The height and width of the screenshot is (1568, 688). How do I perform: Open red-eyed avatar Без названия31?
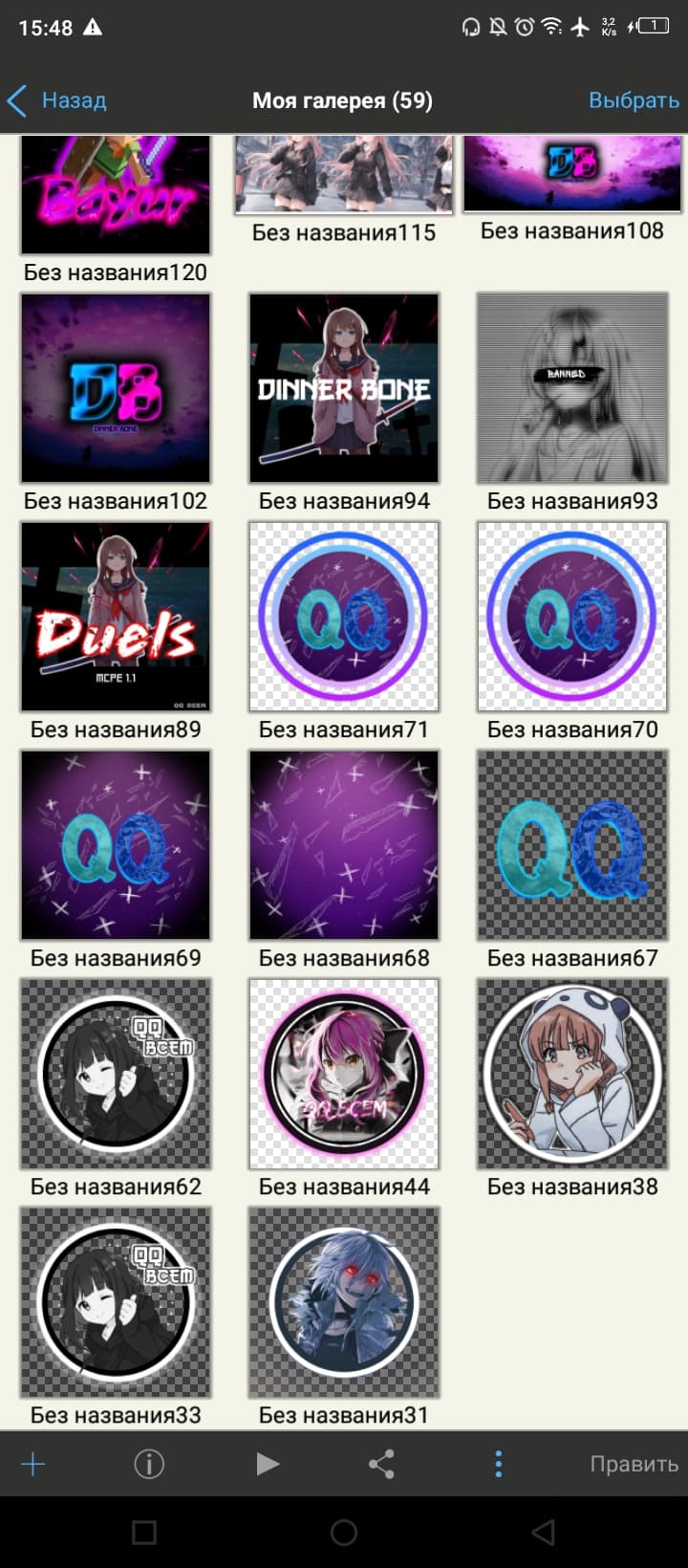[344, 1302]
